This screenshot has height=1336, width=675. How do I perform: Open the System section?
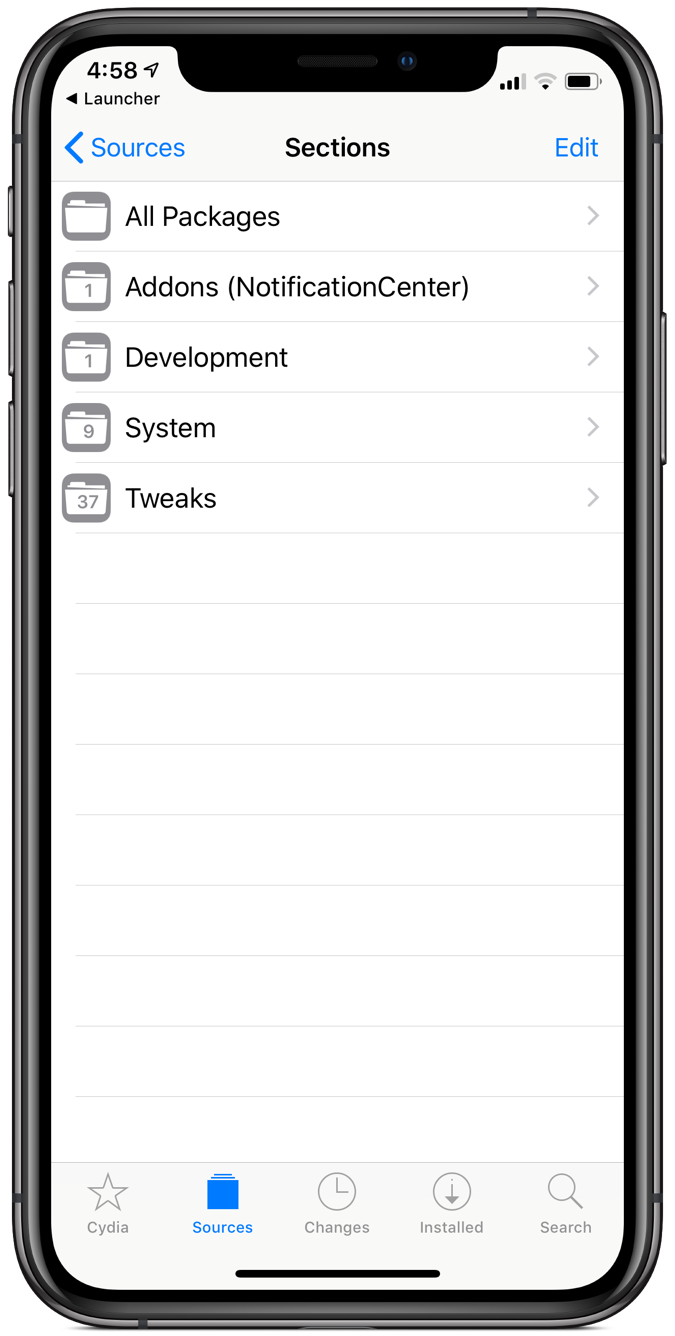tap(338, 428)
